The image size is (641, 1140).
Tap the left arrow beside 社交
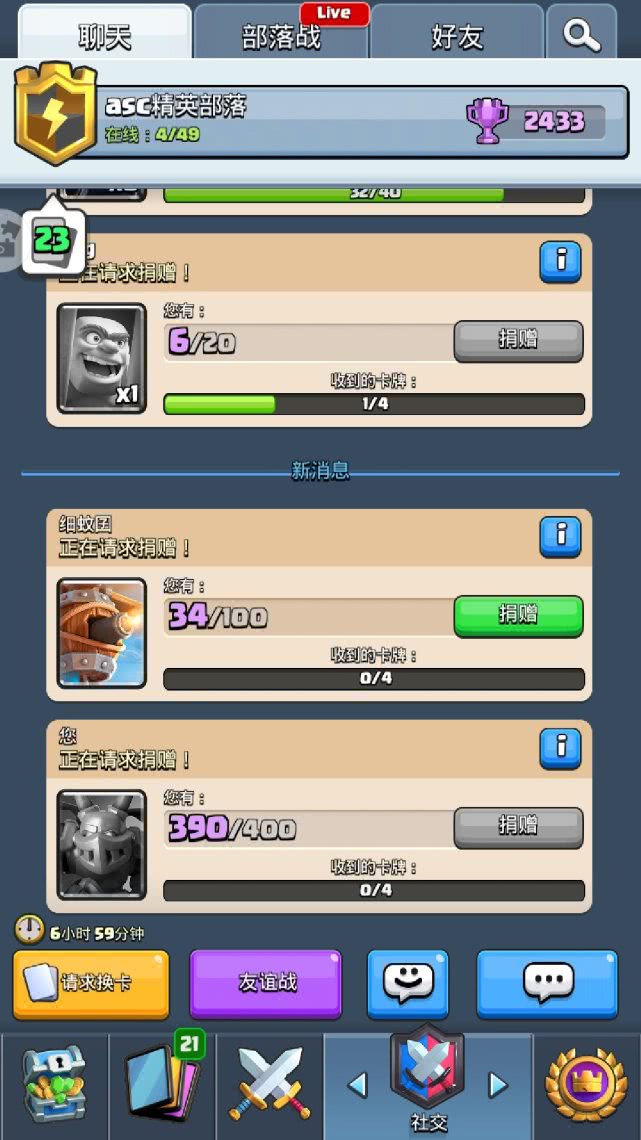pos(357,1085)
